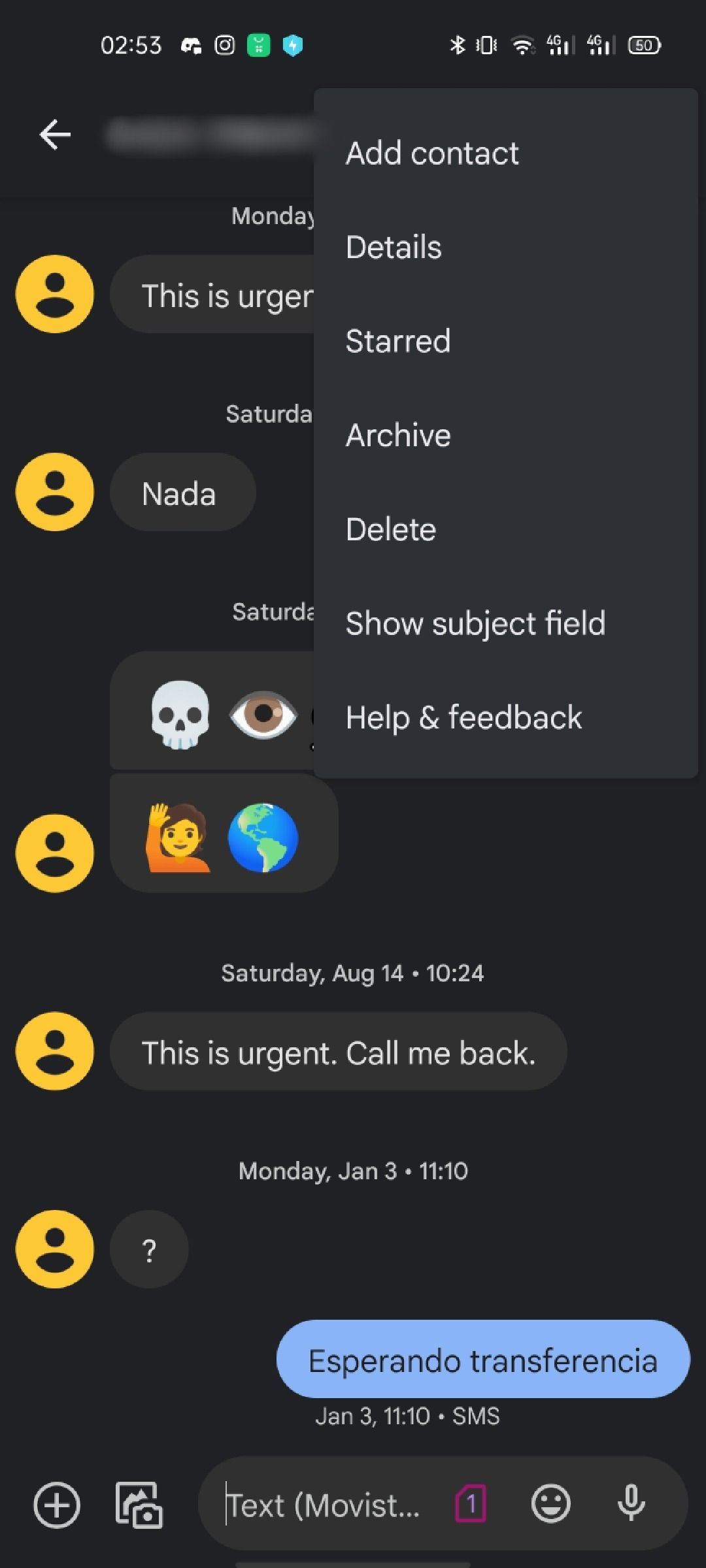706x1568 pixels.
Task: Open the gallery and camera picker
Action: click(139, 1505)
